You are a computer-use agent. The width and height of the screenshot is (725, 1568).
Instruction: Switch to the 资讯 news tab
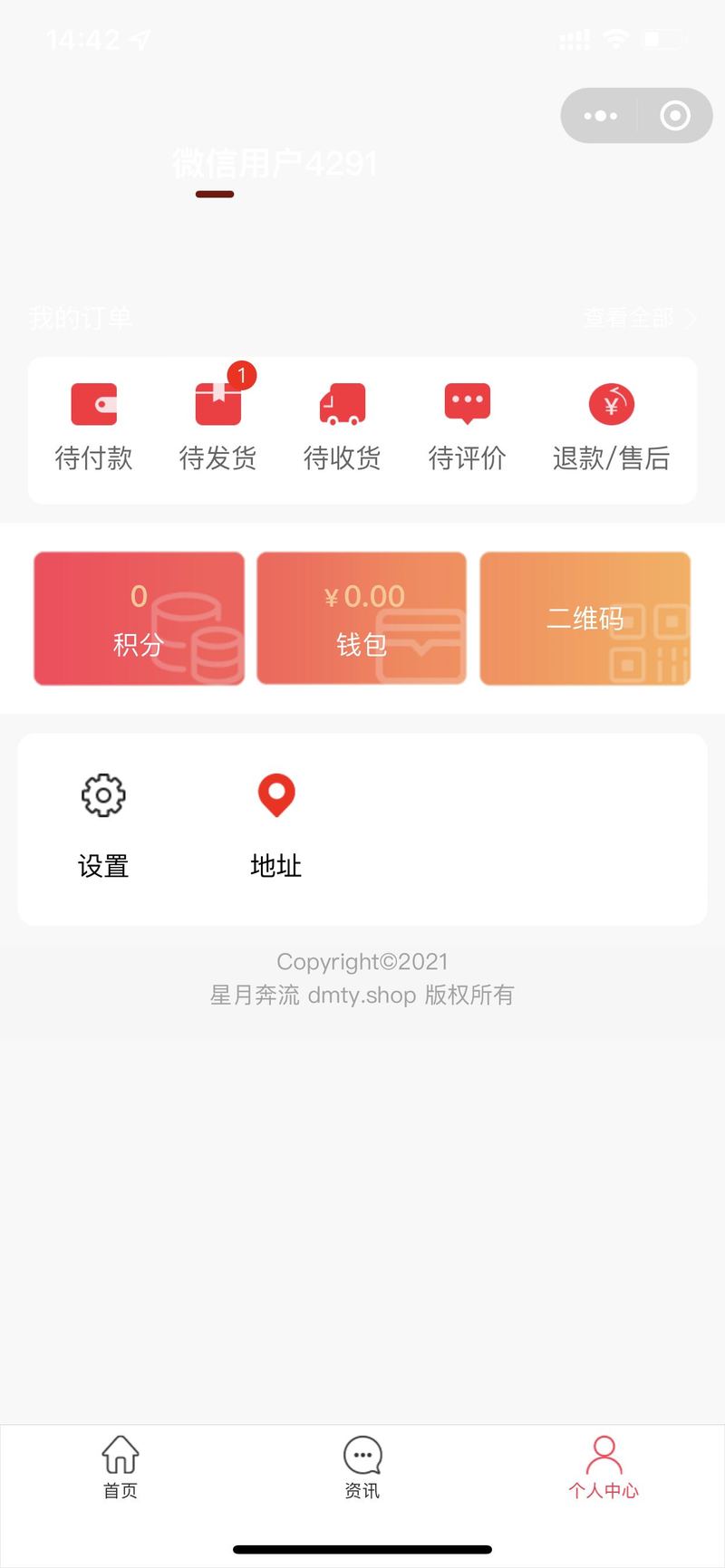pyautogui.click(x=362, y=1467)
